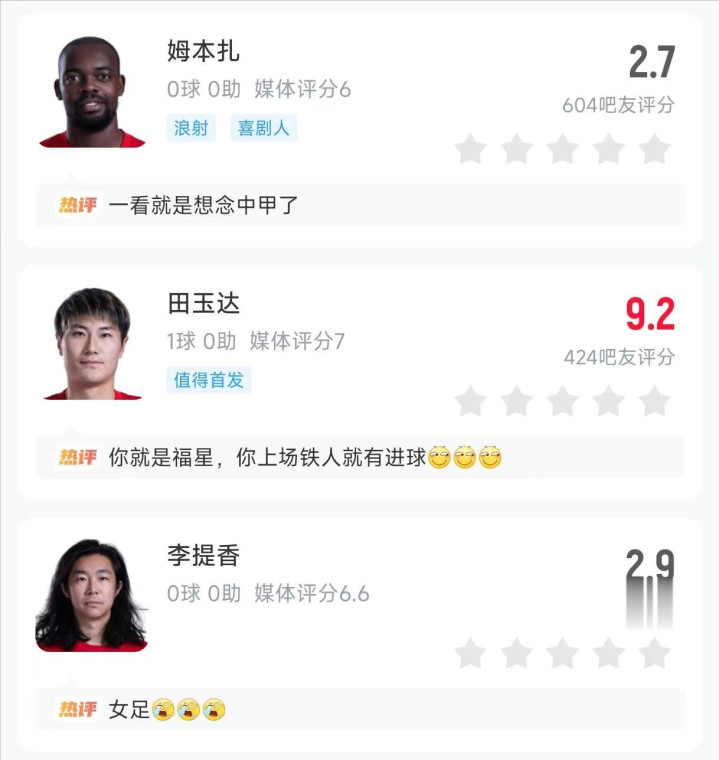
Task: Rate 姆本扎 five stars
Action: click(654, 149)
